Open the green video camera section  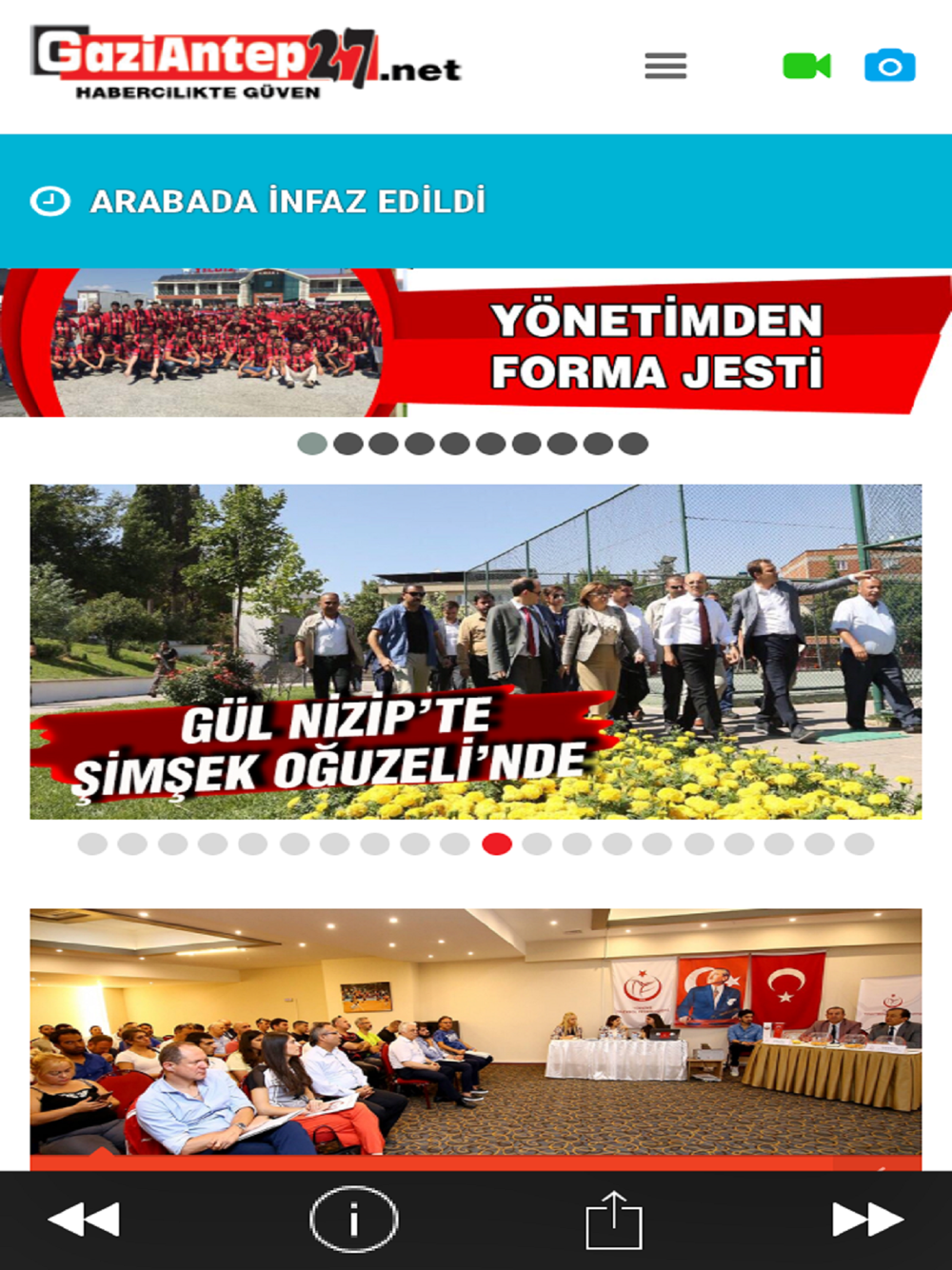coord(806,66)
